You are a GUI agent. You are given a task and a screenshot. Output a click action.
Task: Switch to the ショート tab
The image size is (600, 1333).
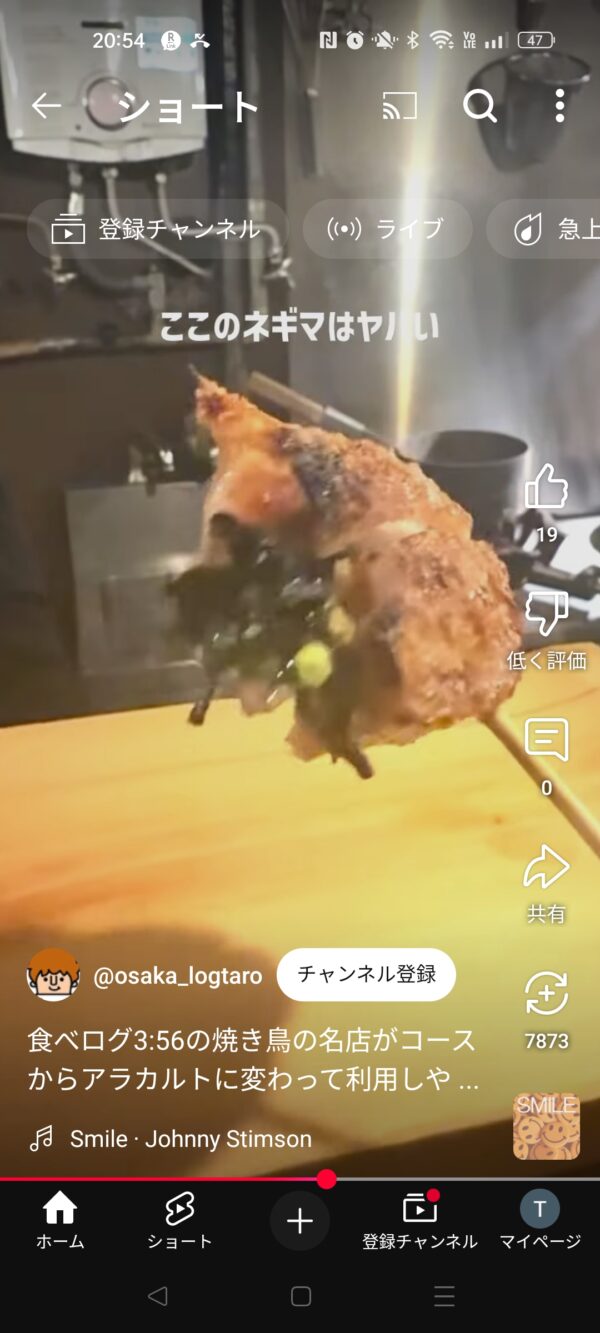coord(180,1222)
